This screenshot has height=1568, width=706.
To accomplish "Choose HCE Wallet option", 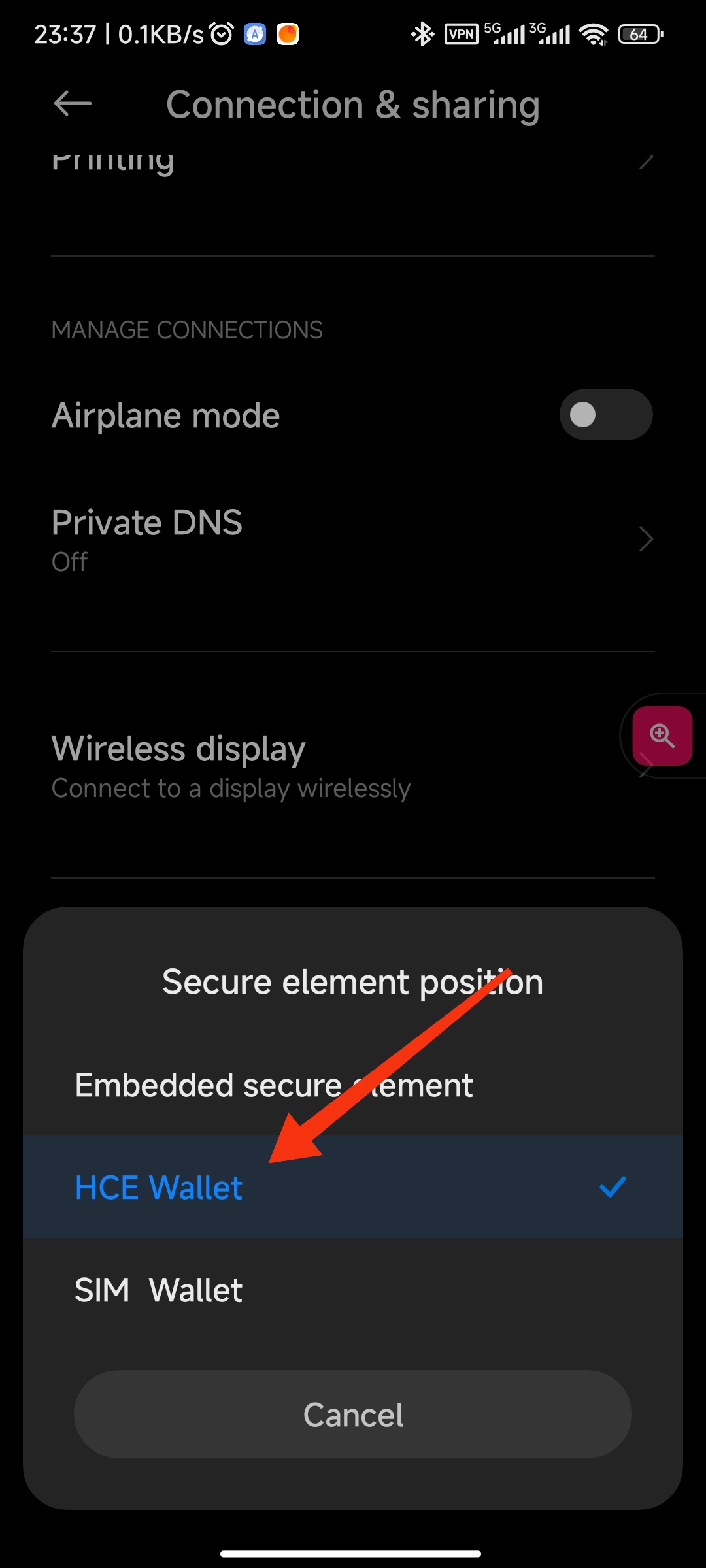I will pos(353,1186).
